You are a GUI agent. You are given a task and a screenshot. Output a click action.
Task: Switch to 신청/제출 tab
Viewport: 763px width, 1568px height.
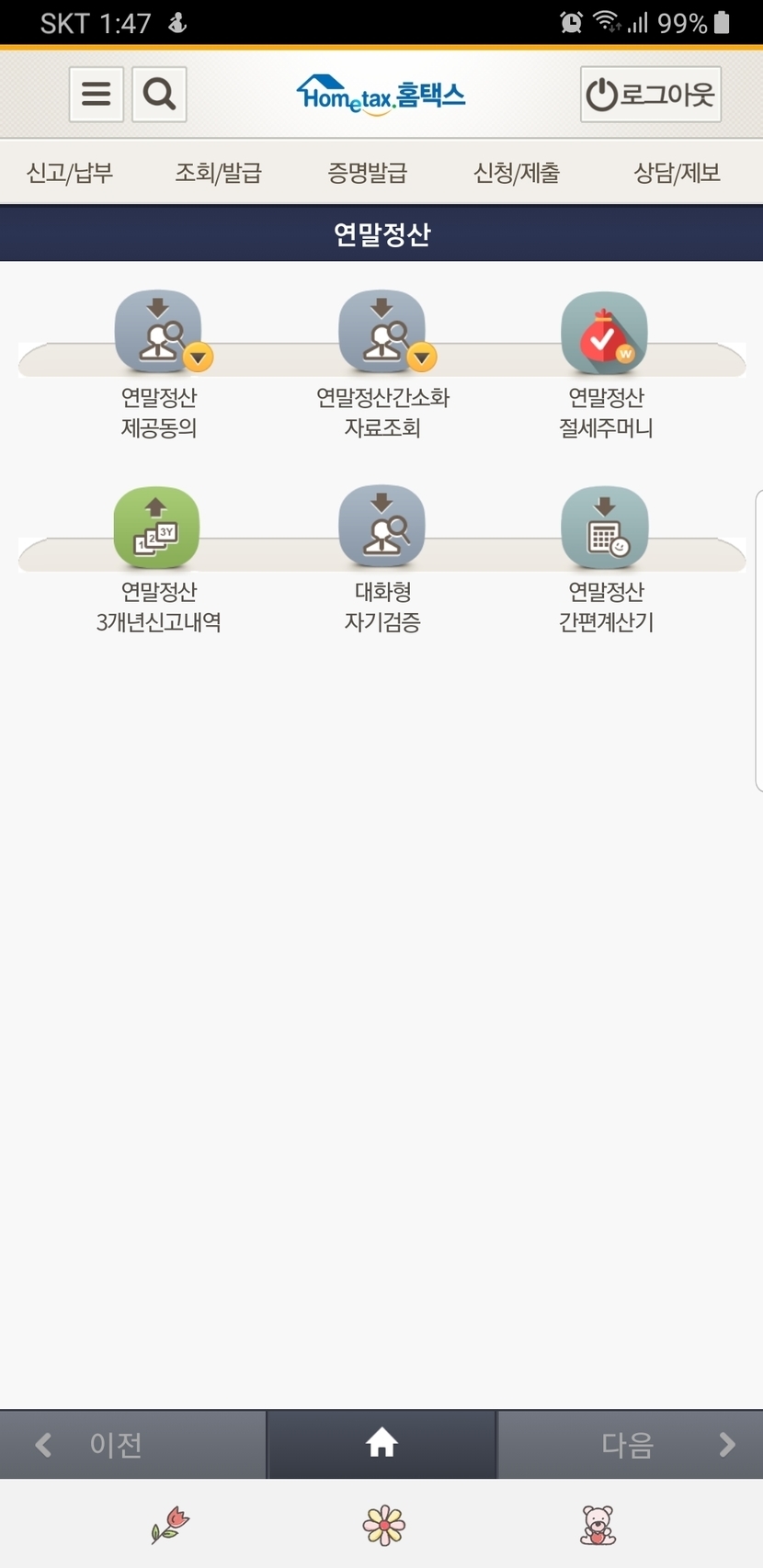[517, 173]
